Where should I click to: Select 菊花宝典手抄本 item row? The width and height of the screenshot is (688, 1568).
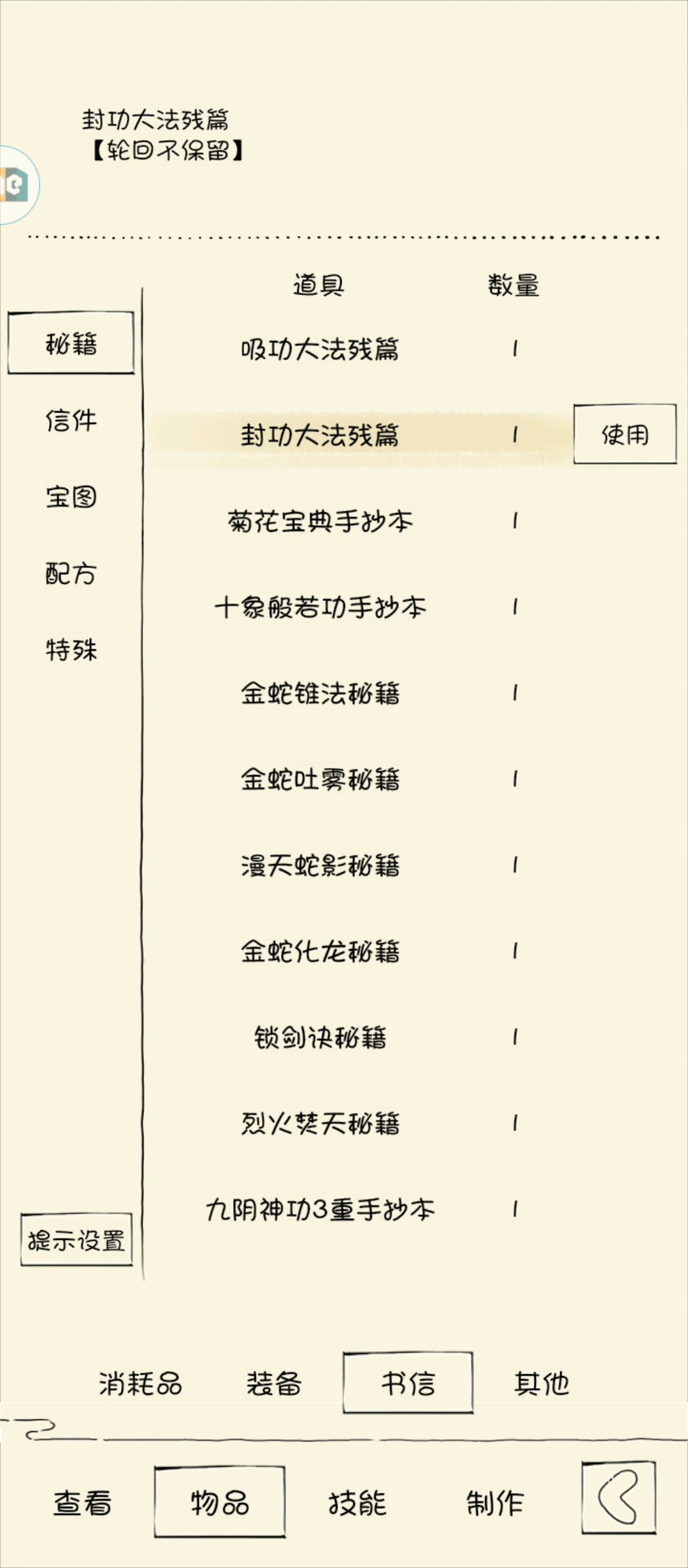357,521
